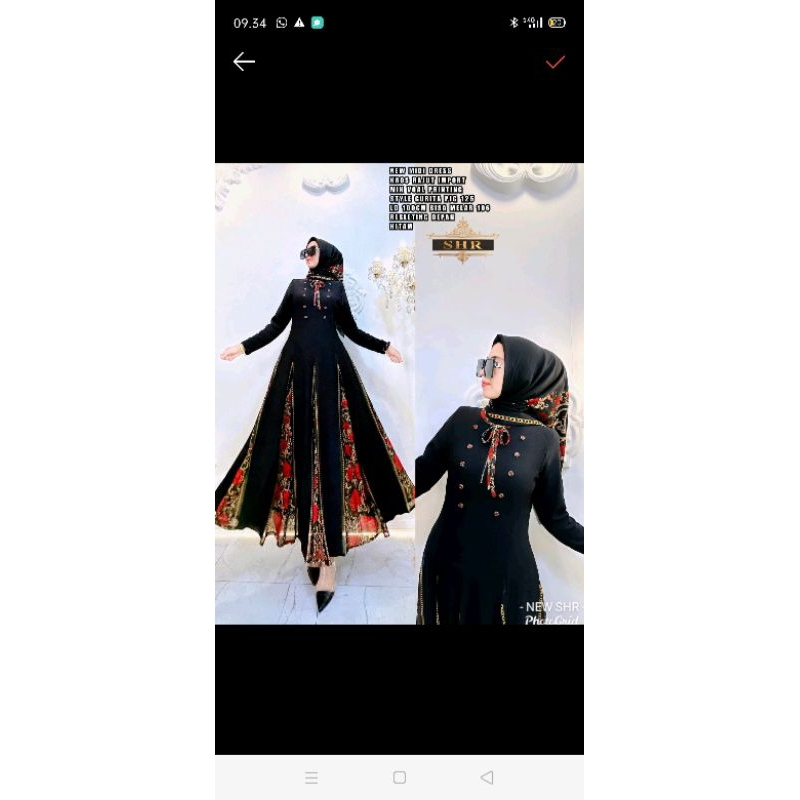Go to home via square button
800x800 pixels.
click(399, 777)
